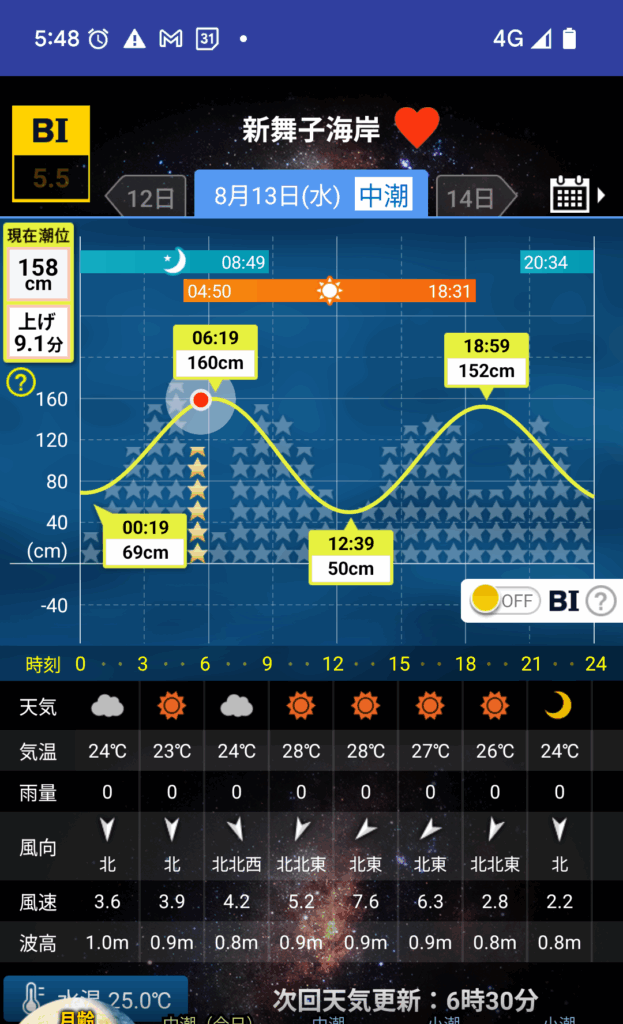
Task: Open BI help question mark
Action: tap(600, 601)
